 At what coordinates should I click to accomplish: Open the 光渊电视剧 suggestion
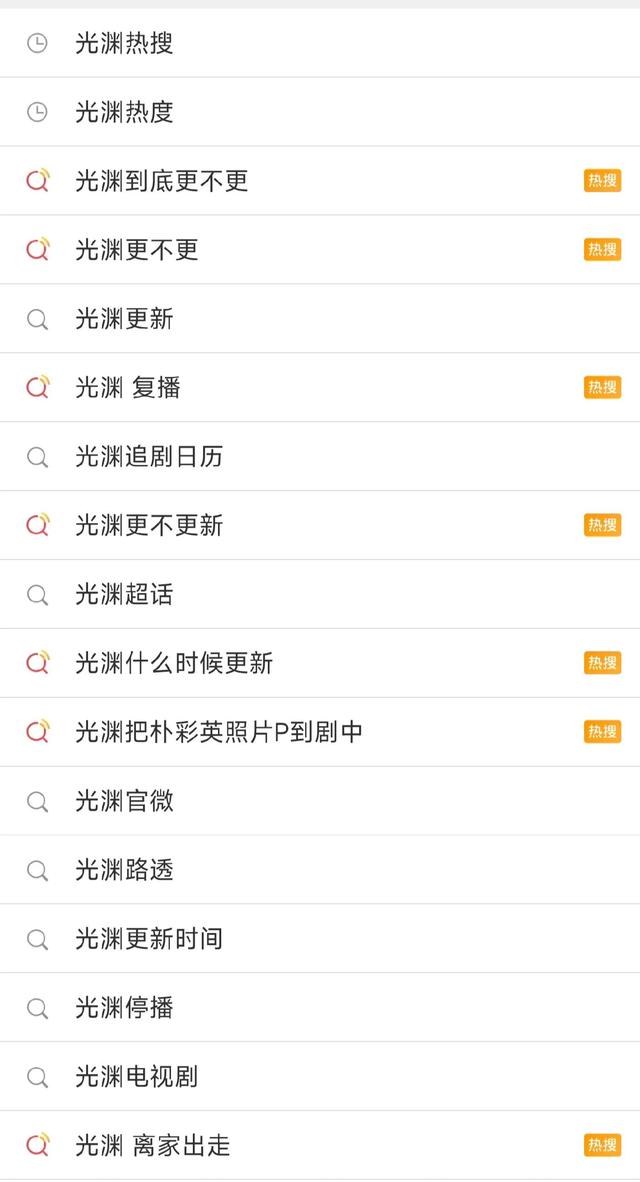pos(320,1076)
